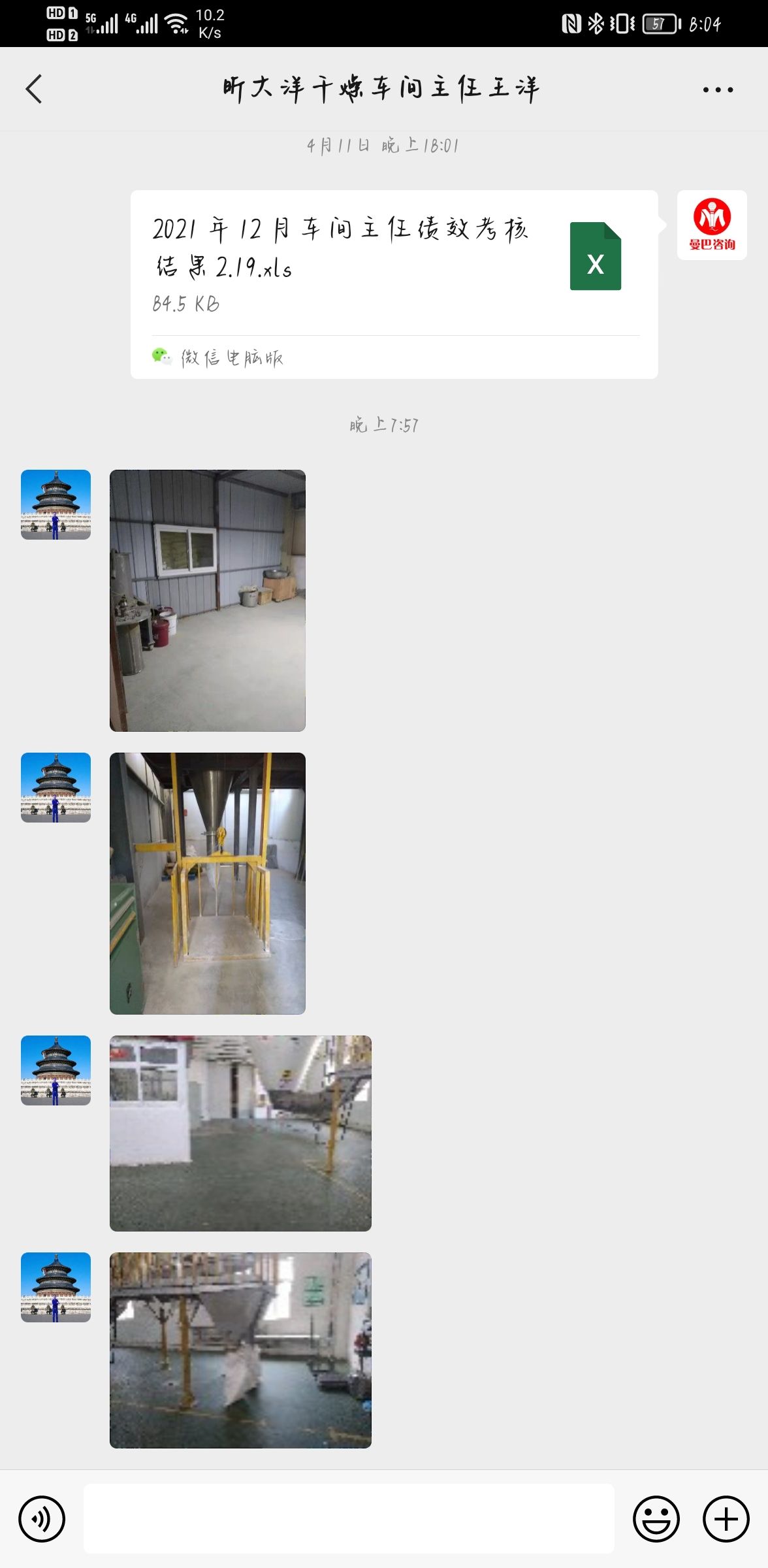The image size is (768, 1568).
Task: Tap contact avatar beside the first photo
Action: [x=56, y=504]
